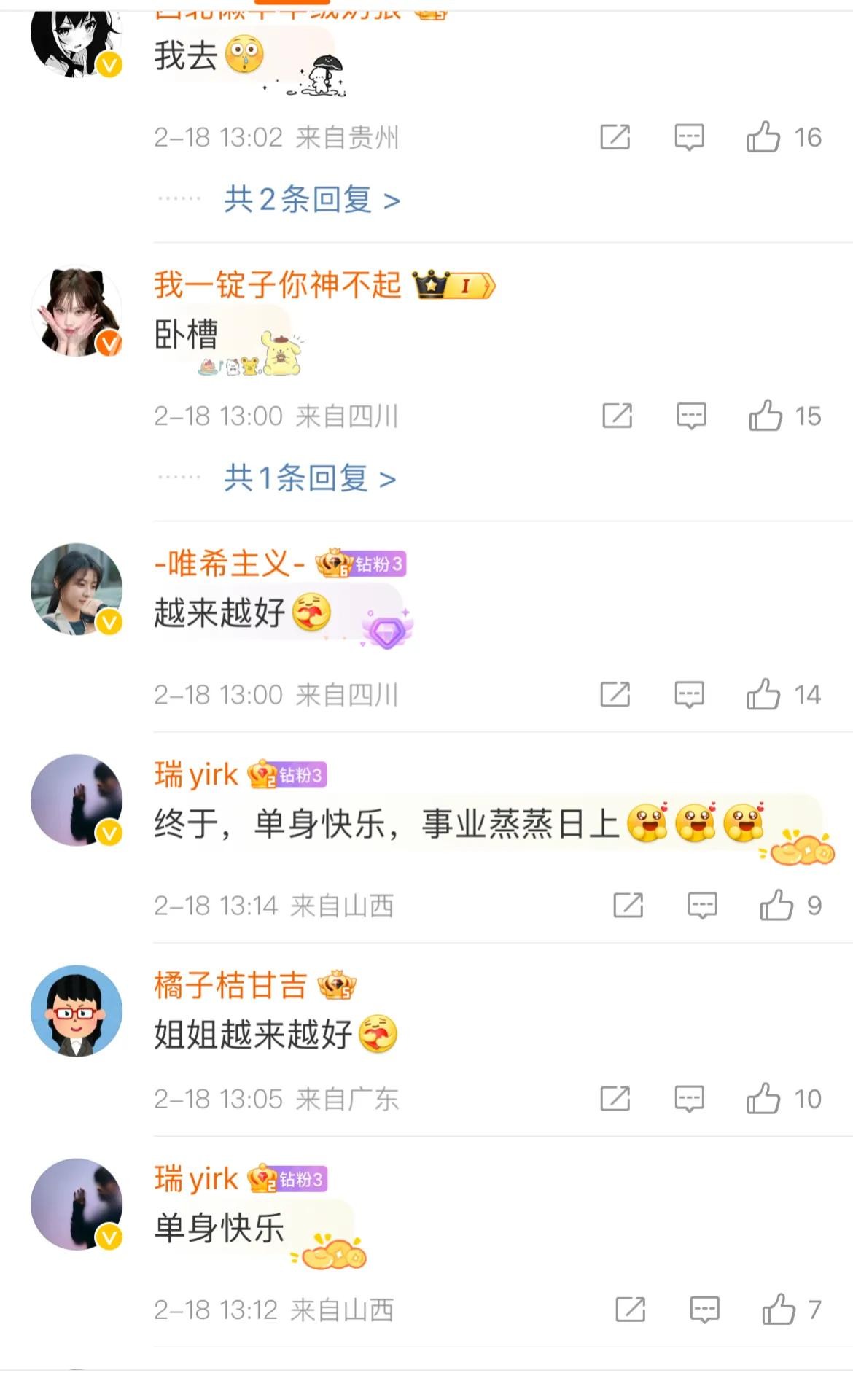The width and height of the screenshot is (853, 1400).
Task: Open -唯希主义-'s avatar
Action: (77, 589)
